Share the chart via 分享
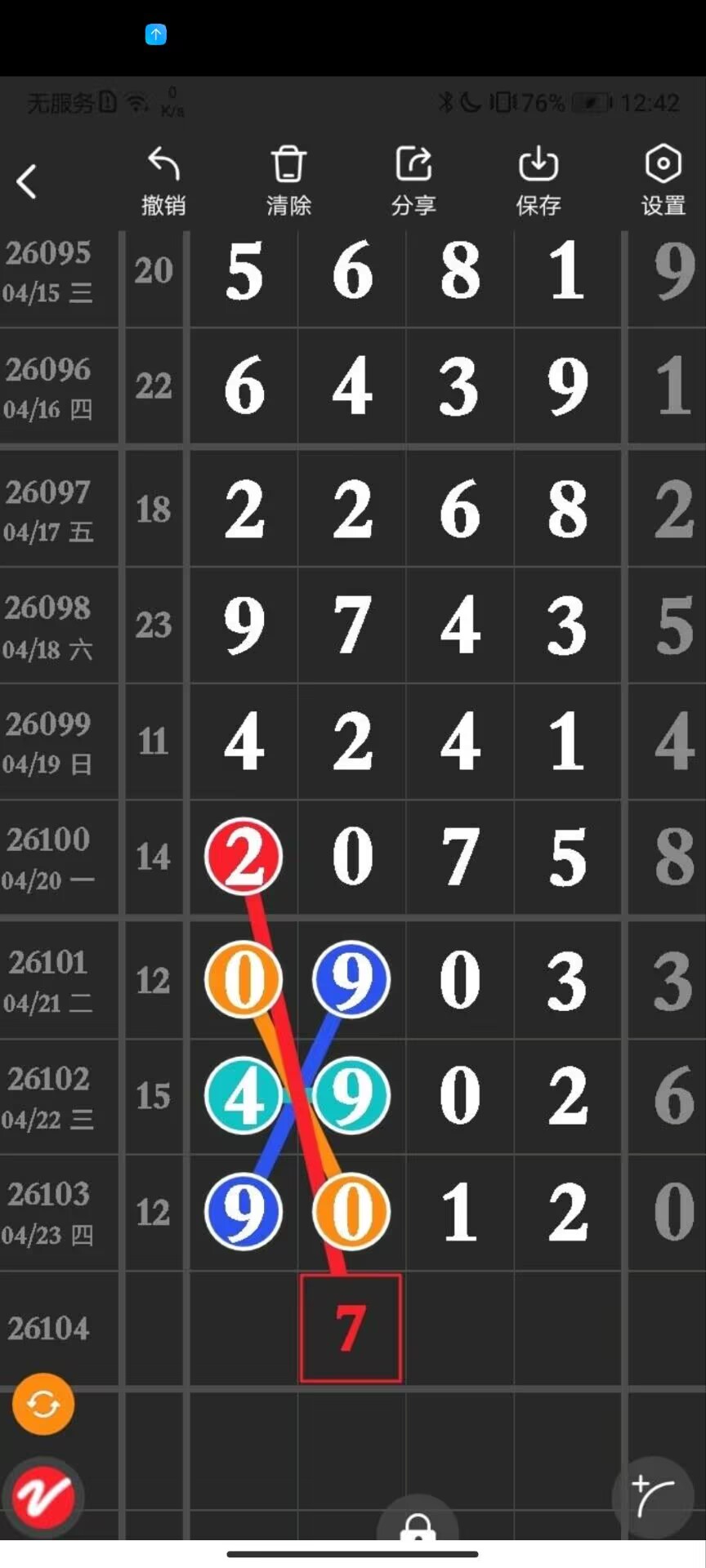This screenshot has width=706, height=1568. 413,182
